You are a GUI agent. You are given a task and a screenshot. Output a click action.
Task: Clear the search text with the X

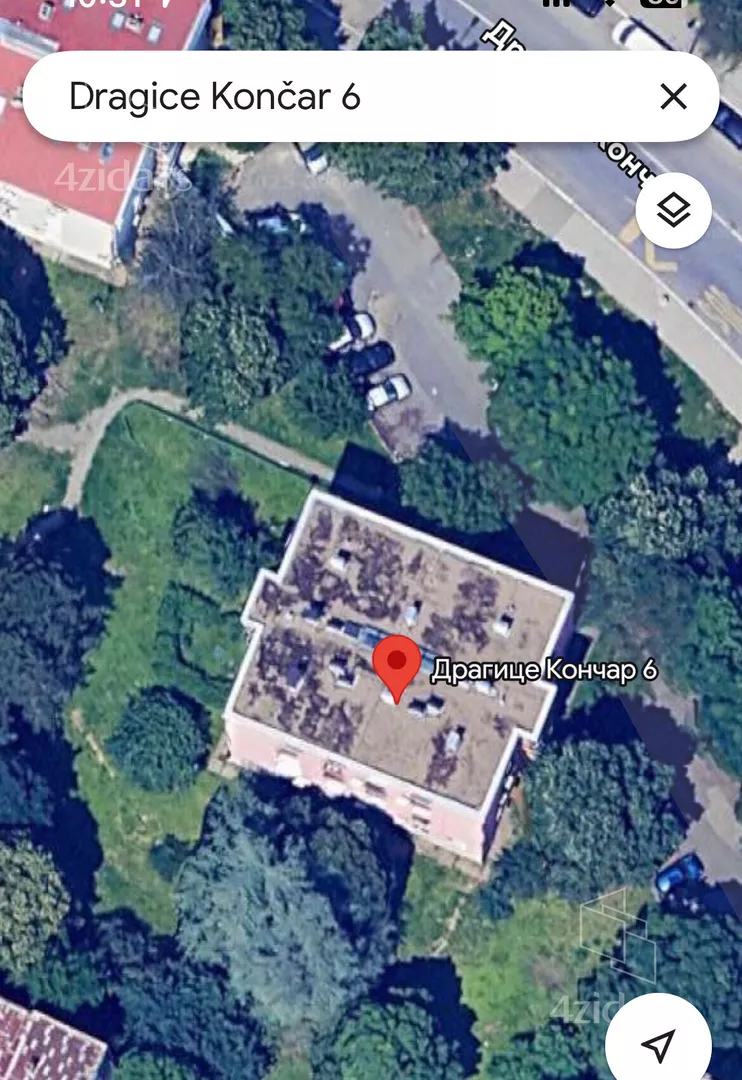tap(673, 97)
